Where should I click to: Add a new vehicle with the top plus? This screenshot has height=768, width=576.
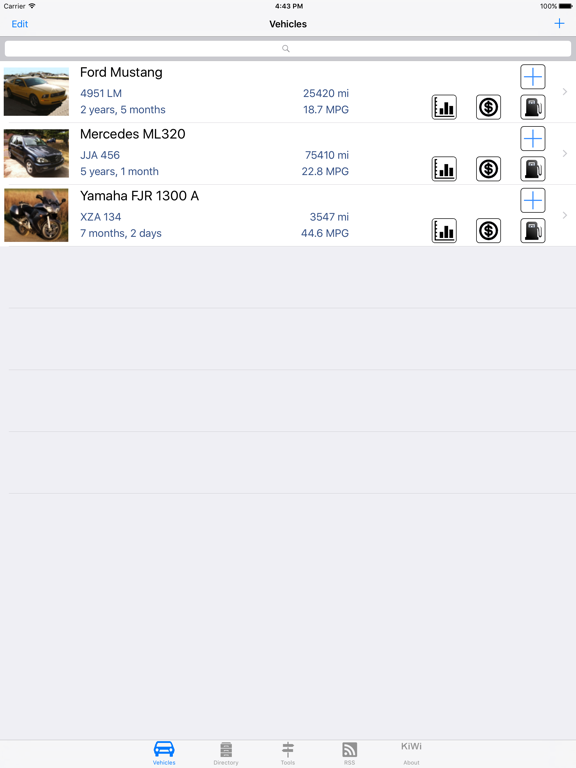[559, 24]
